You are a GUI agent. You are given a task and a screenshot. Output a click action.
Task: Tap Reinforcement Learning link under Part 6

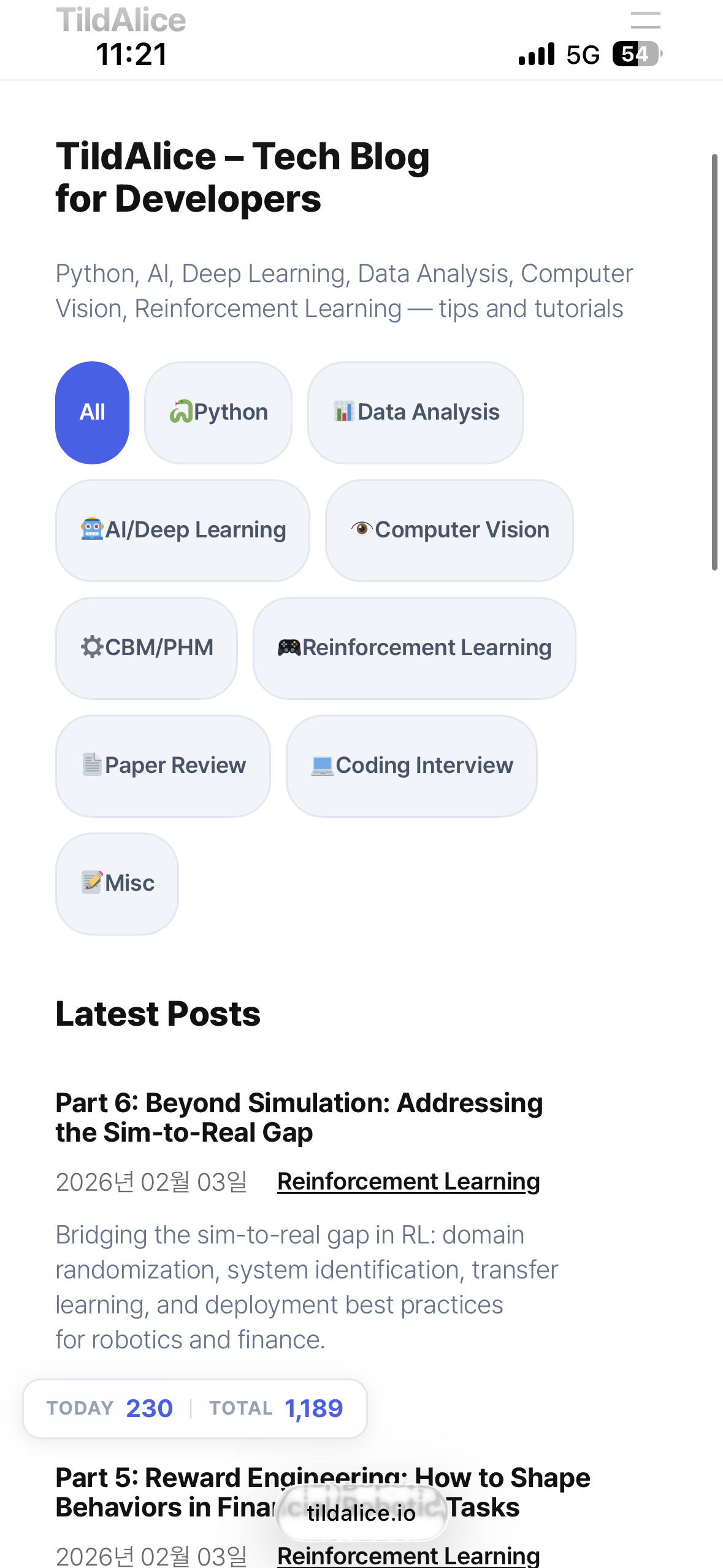click(408, 1182)
